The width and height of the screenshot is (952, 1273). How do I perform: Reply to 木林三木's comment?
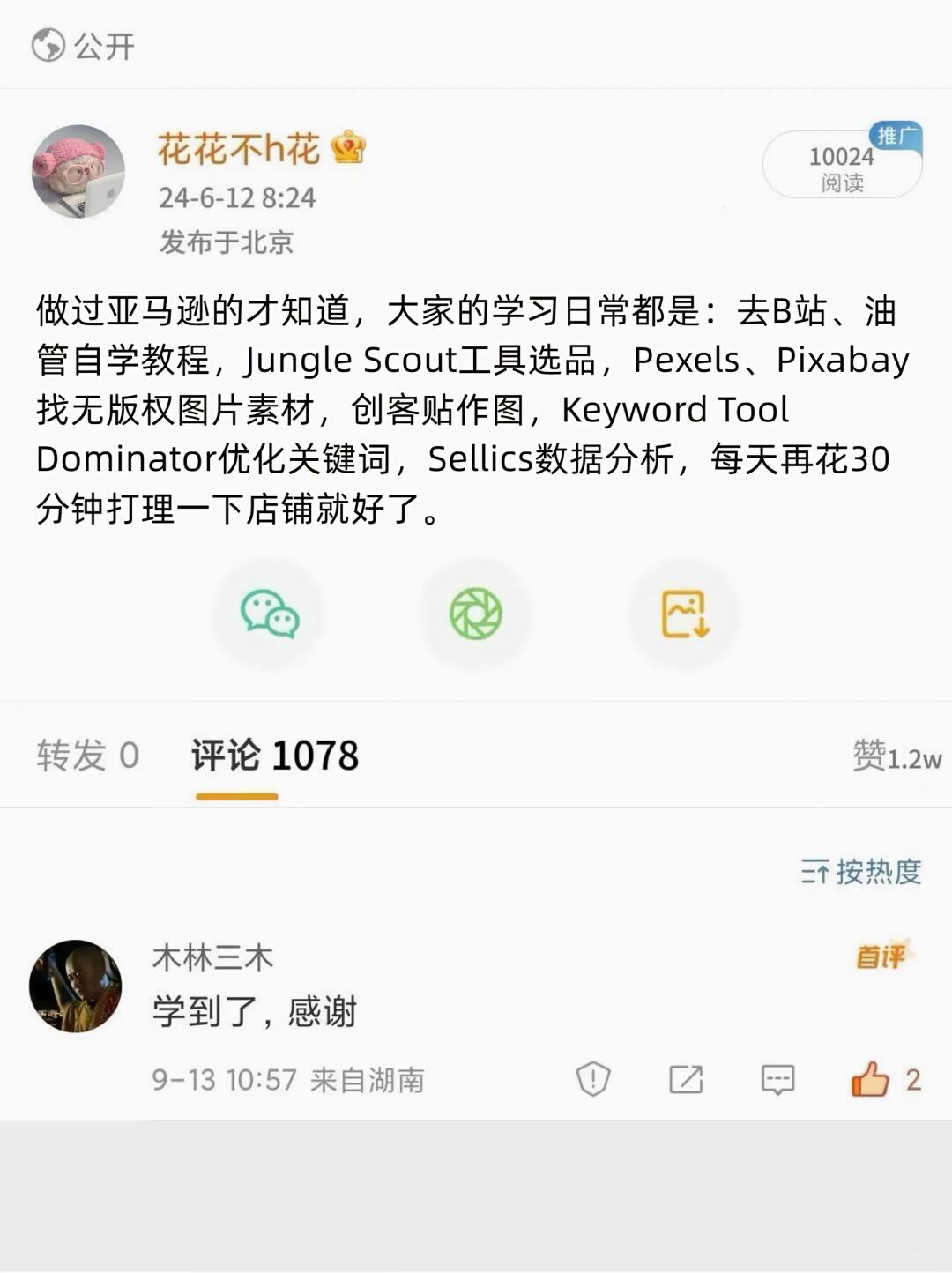(777, 1079)
